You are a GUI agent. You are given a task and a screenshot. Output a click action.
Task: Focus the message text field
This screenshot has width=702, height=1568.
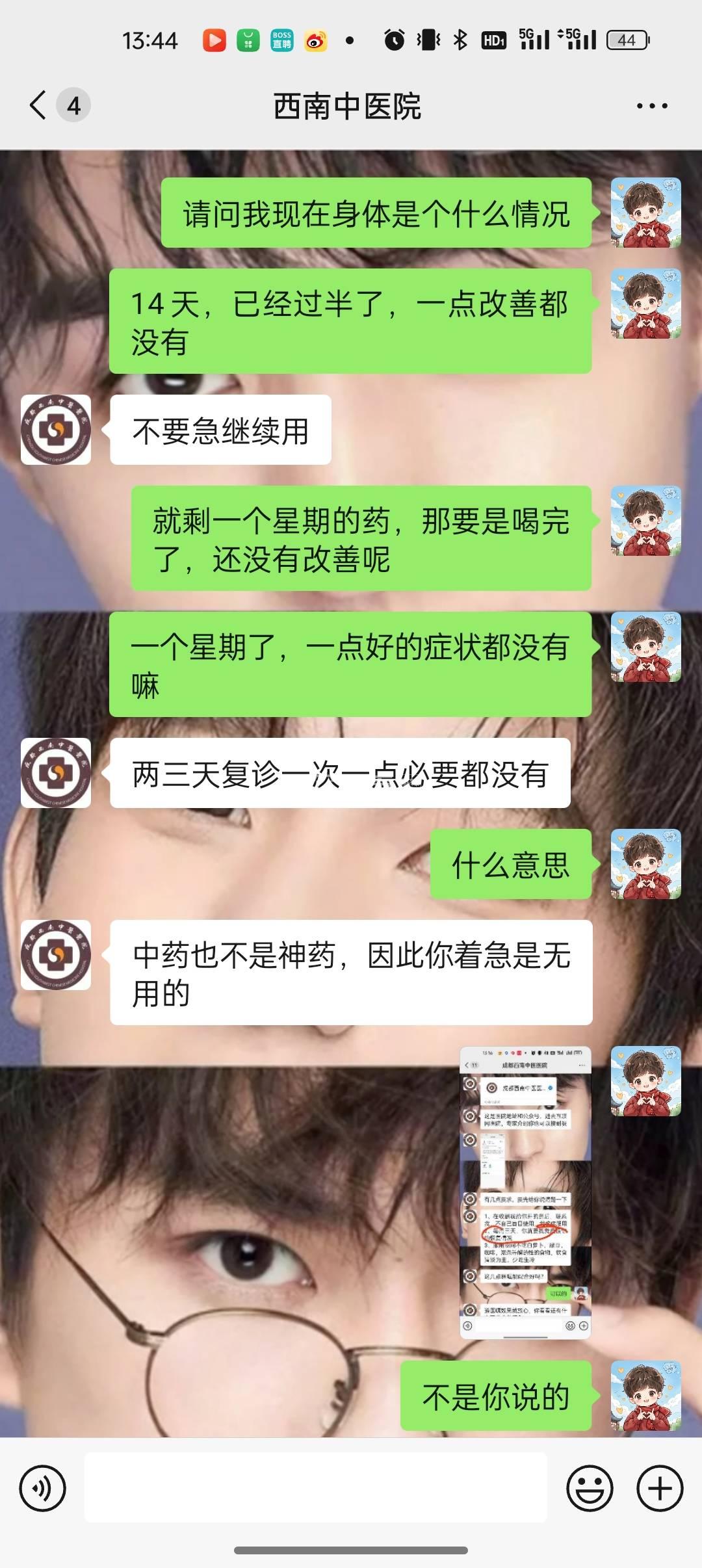pyautogui.click(x=316, y=1488)
